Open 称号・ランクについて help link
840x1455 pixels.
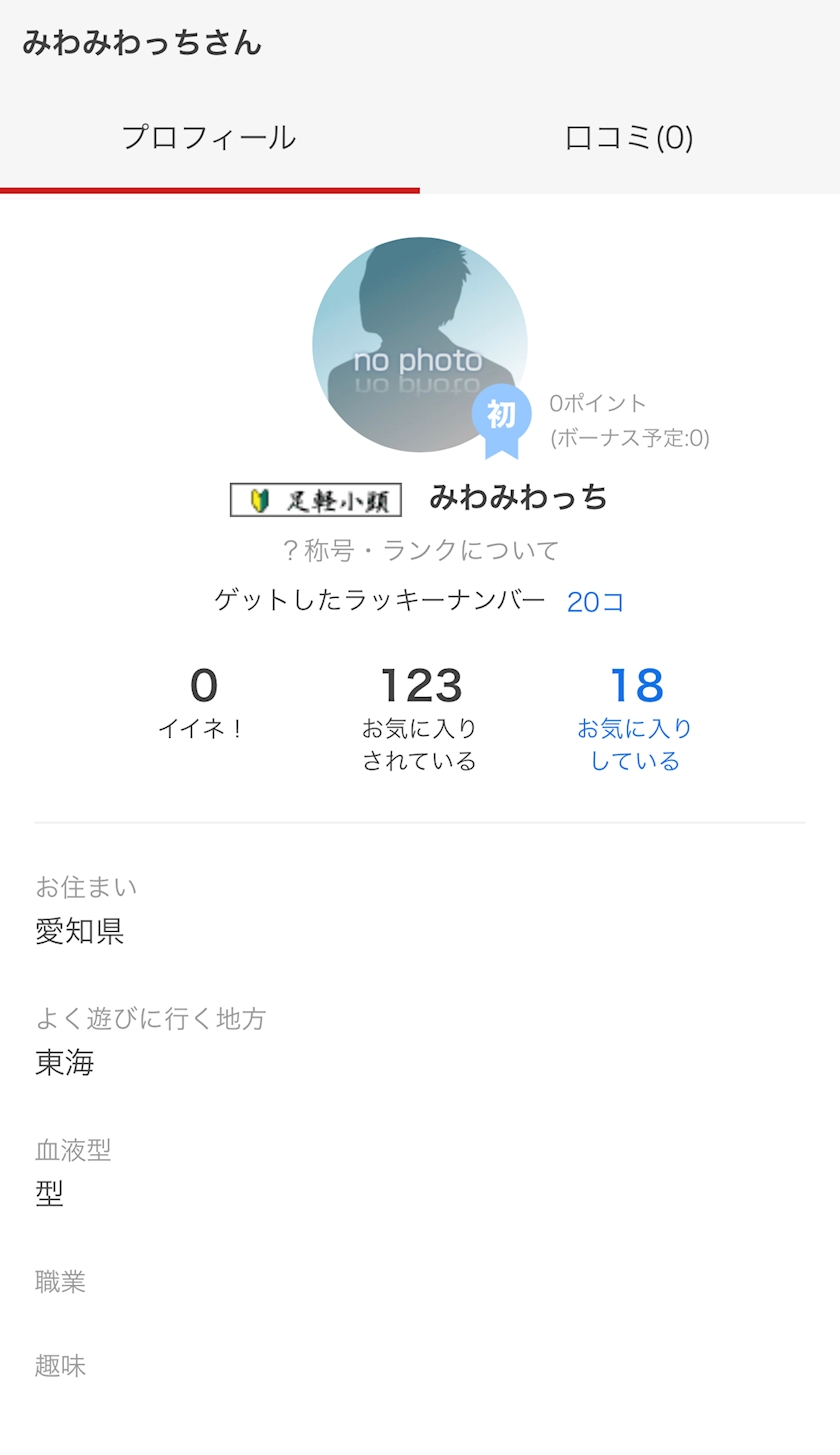[x=420, y=550]
